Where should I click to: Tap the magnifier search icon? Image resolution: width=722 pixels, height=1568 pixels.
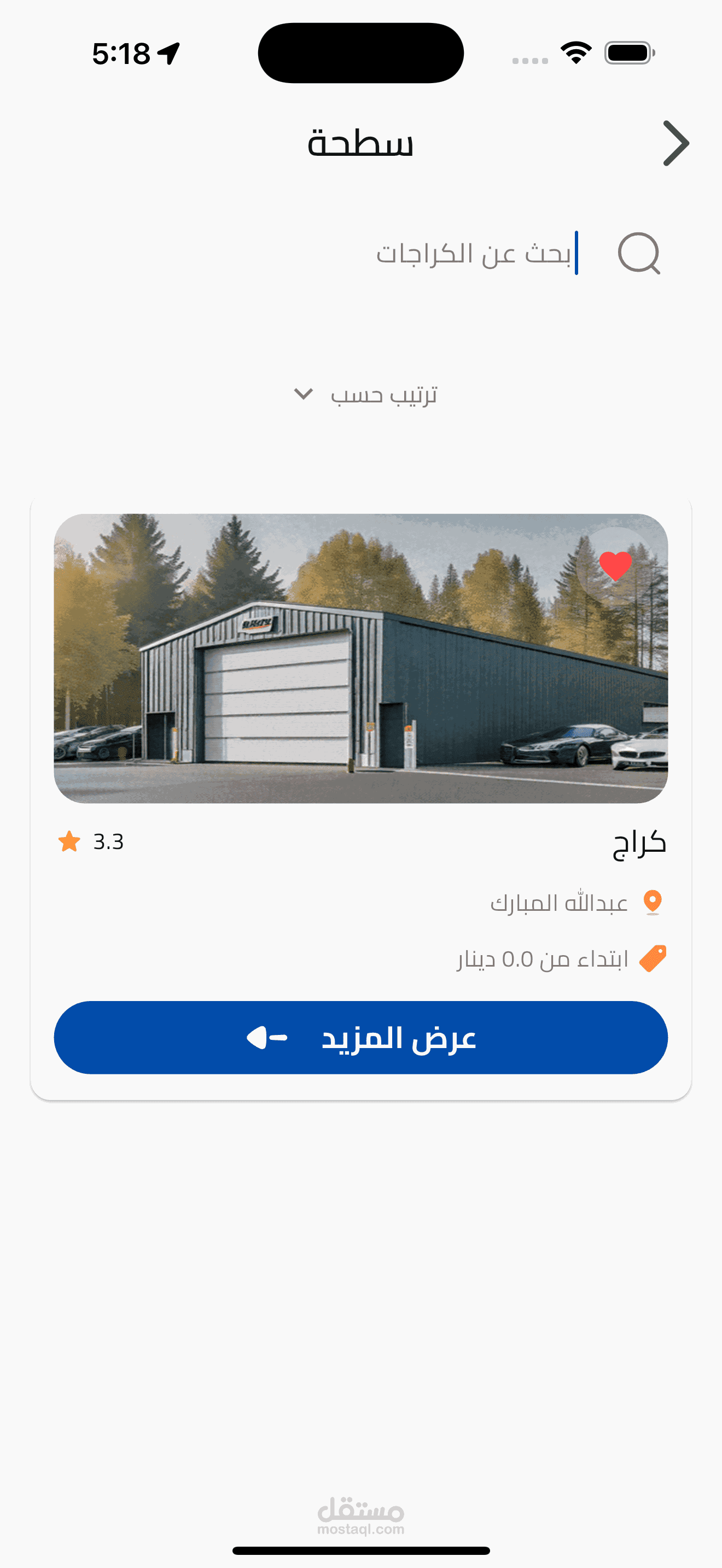click(x=639, y=253)
